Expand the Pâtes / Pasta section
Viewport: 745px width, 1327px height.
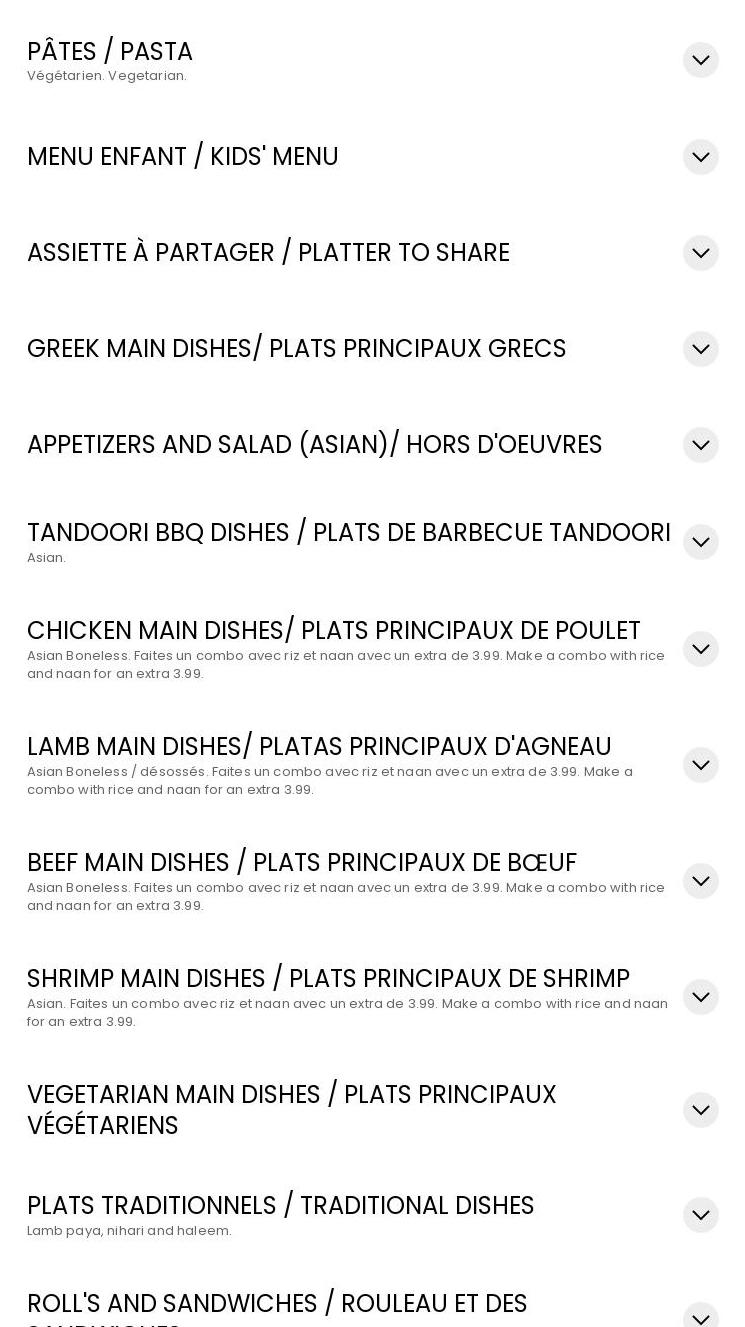(700, 60)
